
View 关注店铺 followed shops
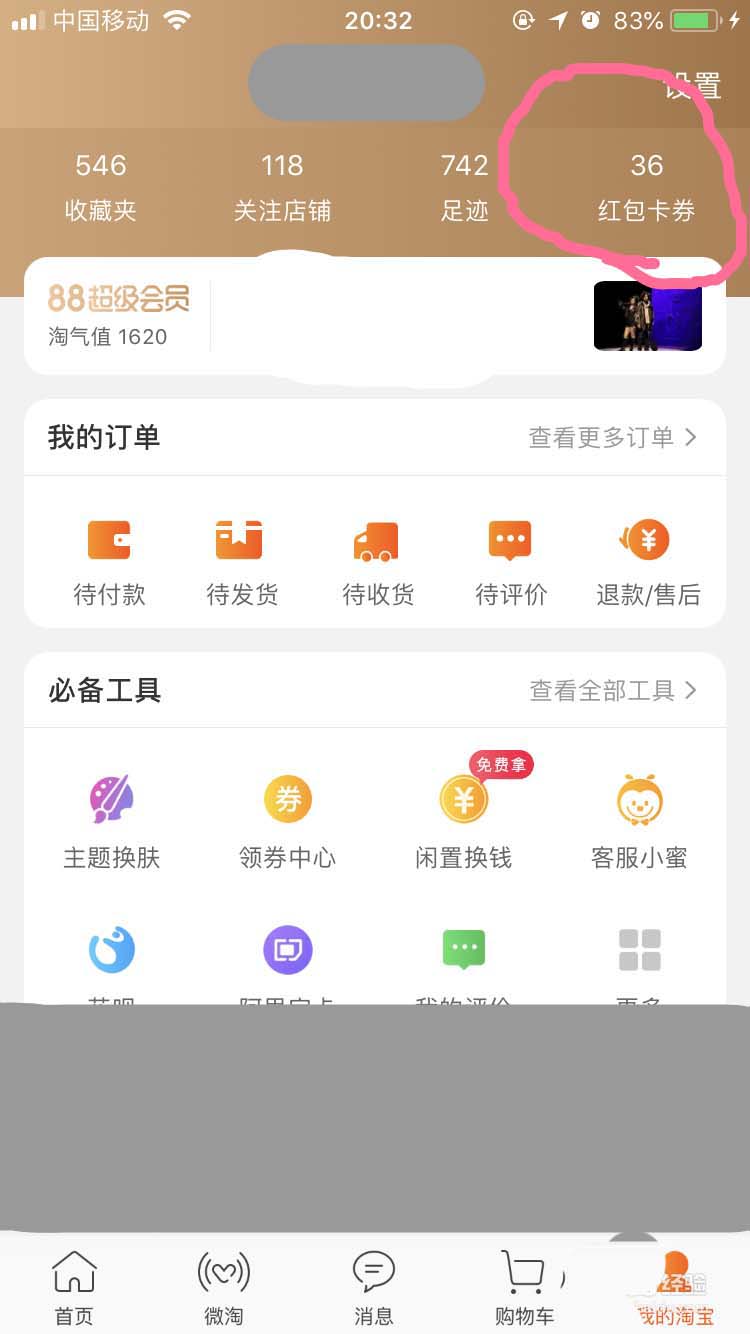tap(282, 187)
